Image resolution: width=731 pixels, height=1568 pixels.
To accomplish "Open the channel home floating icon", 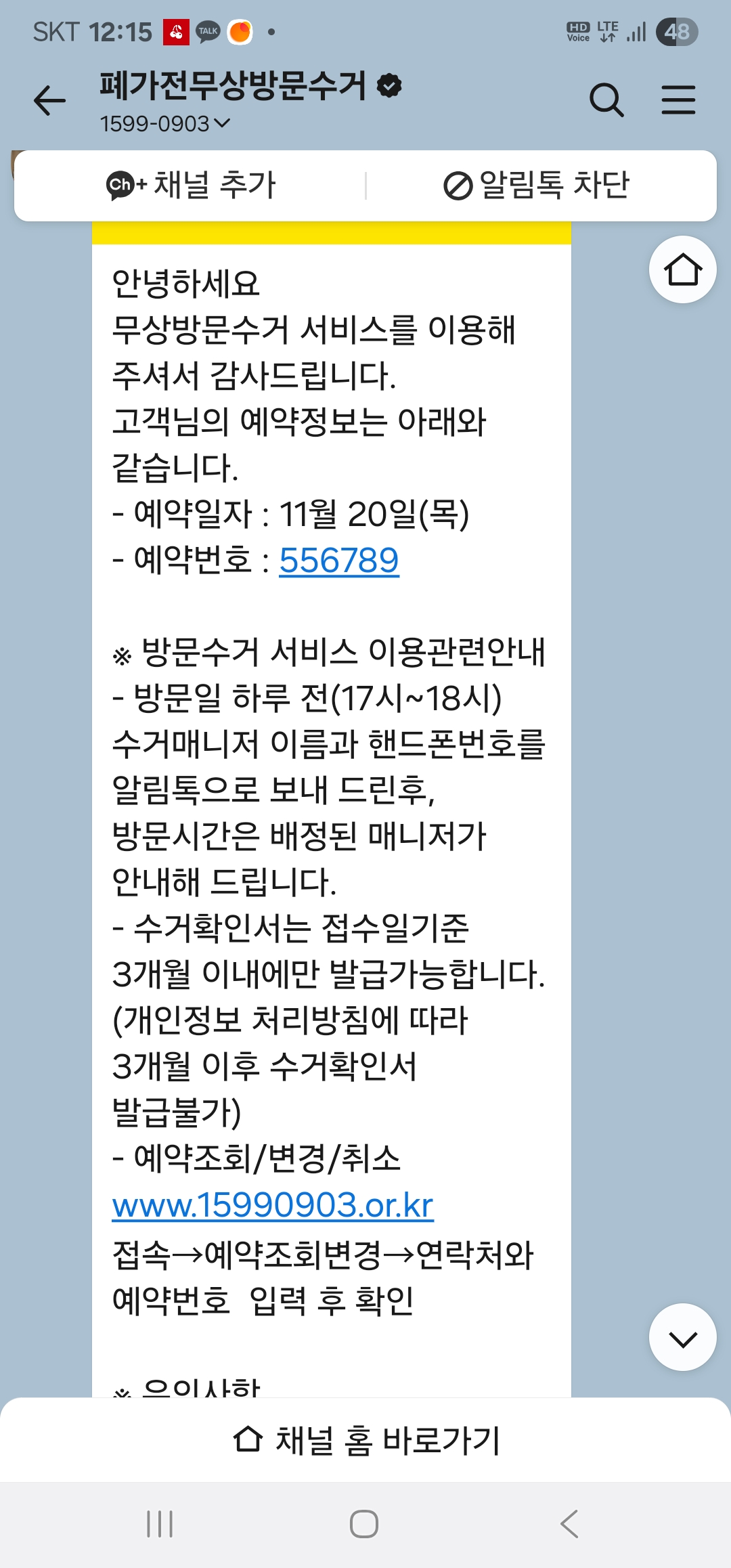I will (682, 269).
